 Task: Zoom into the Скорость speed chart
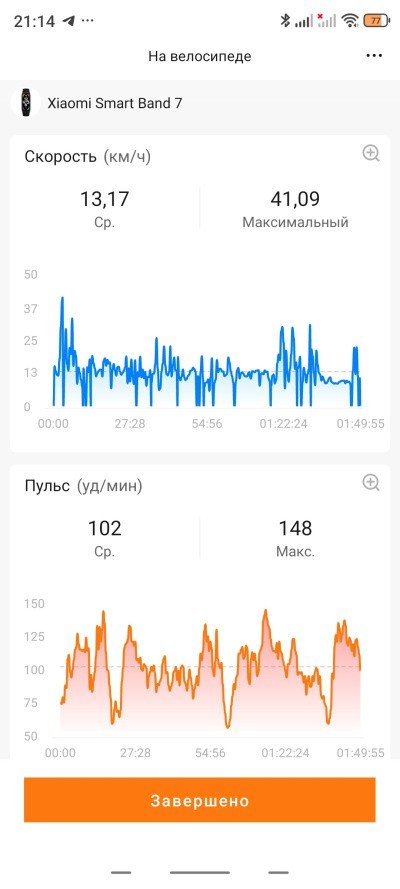[371, 153]
